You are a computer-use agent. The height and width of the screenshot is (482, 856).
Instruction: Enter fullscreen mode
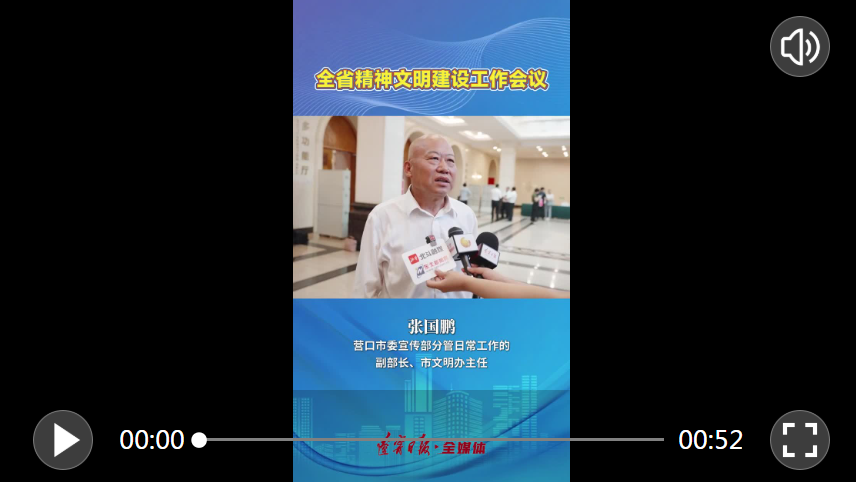800,440
